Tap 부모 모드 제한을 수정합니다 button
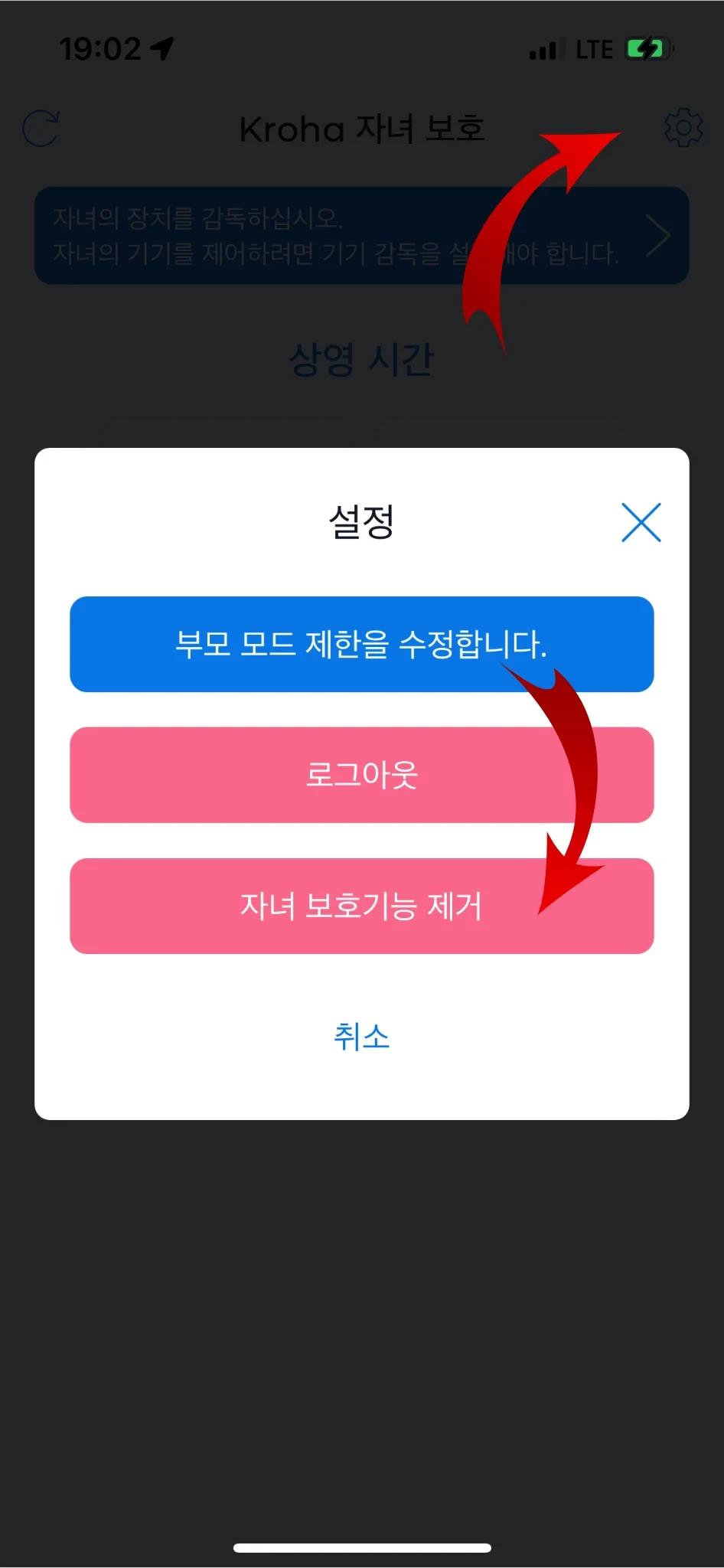The width and height of the screenshot is (724, 1568). 361,644
